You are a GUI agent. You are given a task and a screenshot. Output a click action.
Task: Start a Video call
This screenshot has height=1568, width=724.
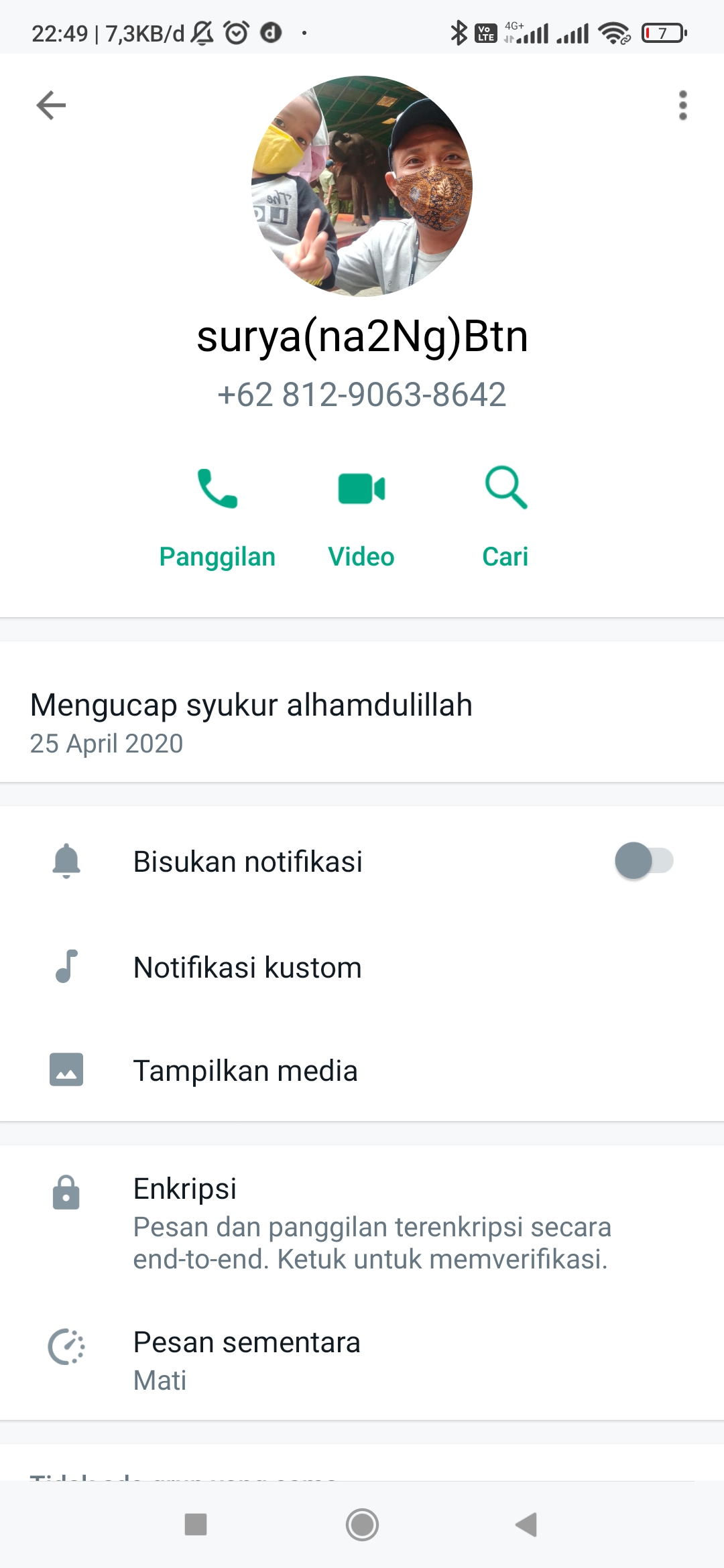361,516
